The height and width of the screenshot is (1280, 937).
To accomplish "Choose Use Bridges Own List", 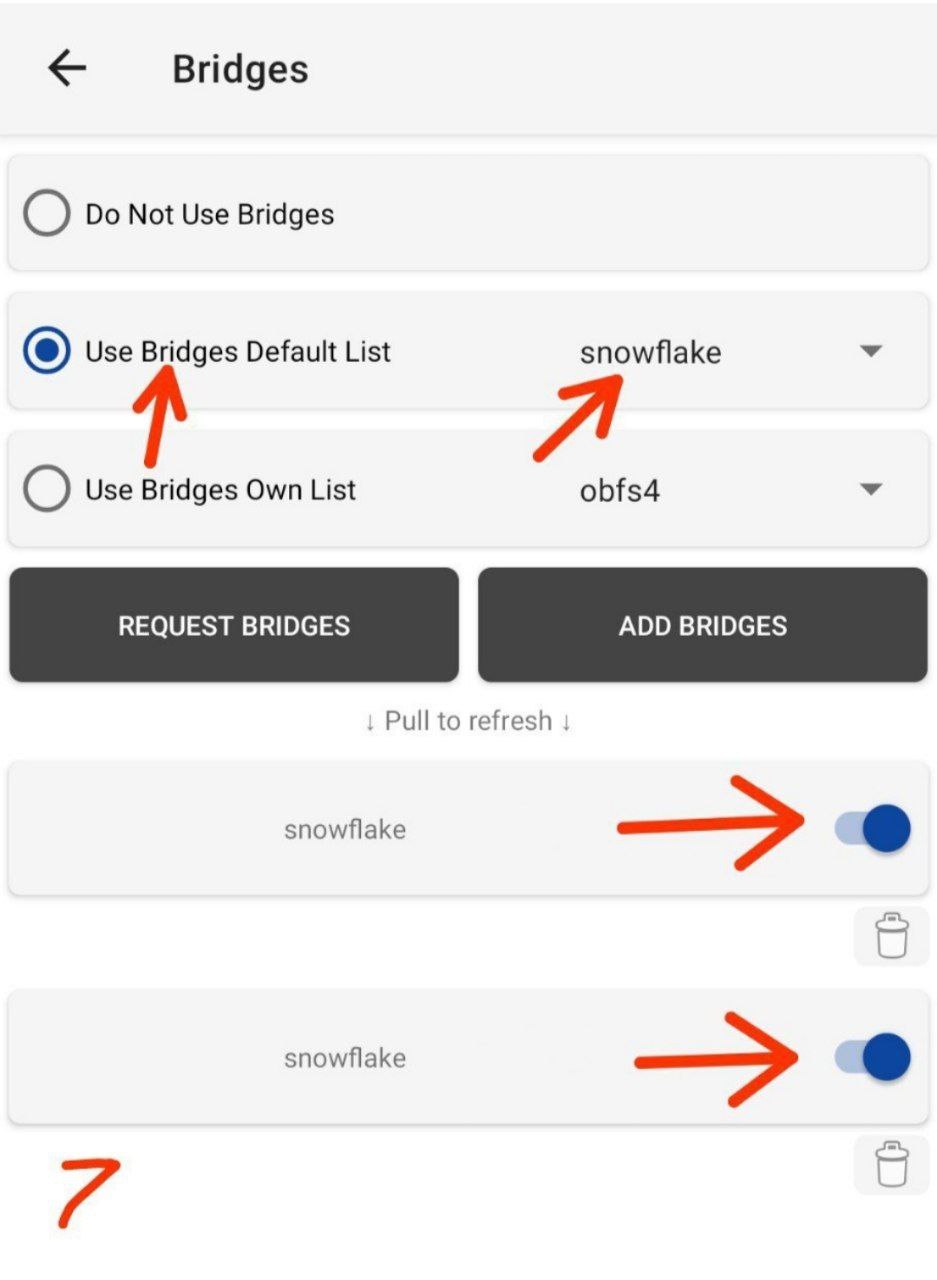I will [x=46, y=489].
